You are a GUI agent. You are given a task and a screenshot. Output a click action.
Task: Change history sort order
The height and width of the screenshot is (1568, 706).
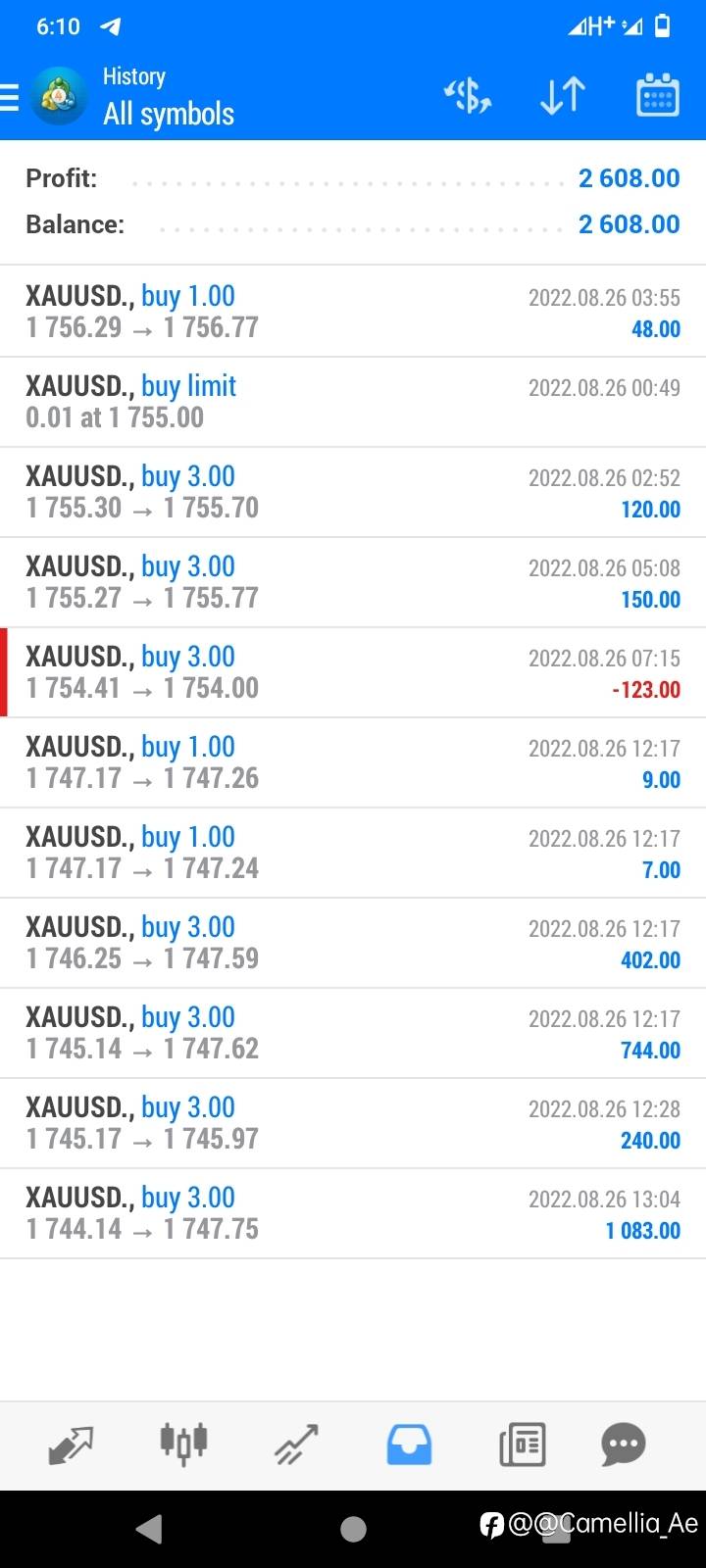coord(562,96)
